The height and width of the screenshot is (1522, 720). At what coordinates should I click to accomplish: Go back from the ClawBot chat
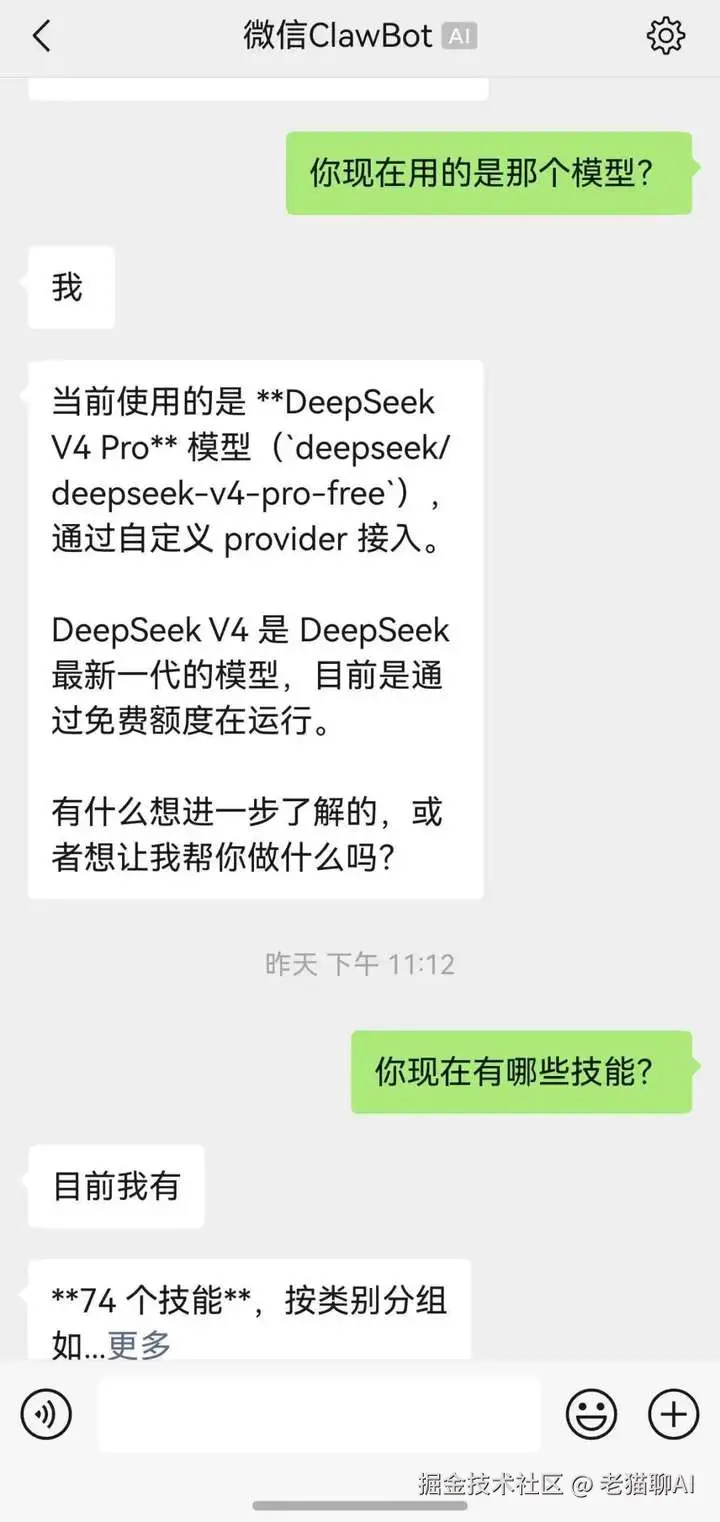click(41, 37)
